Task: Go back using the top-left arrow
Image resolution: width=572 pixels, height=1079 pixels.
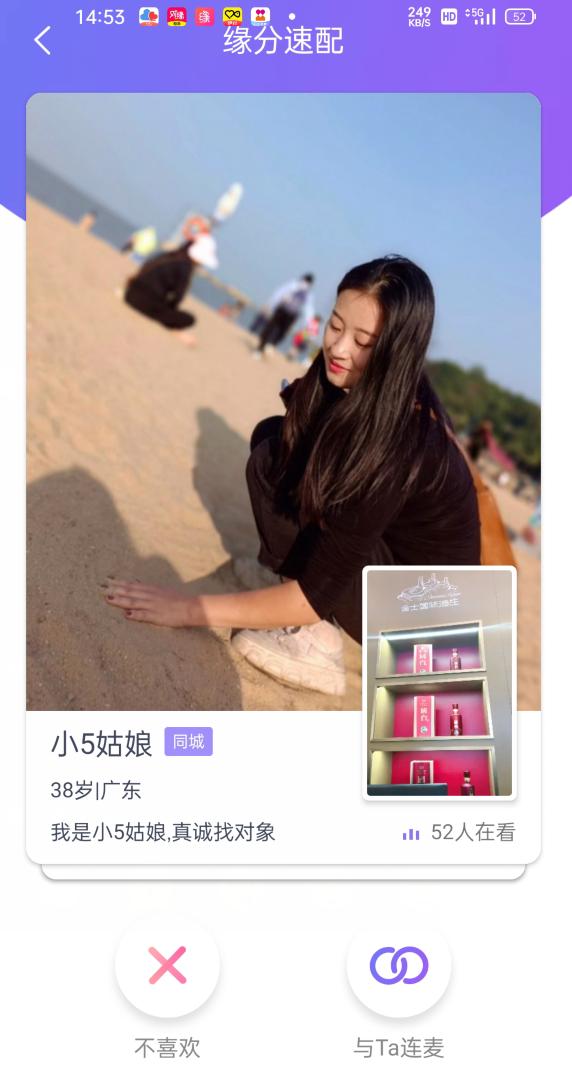Action: tap(43, 41)
